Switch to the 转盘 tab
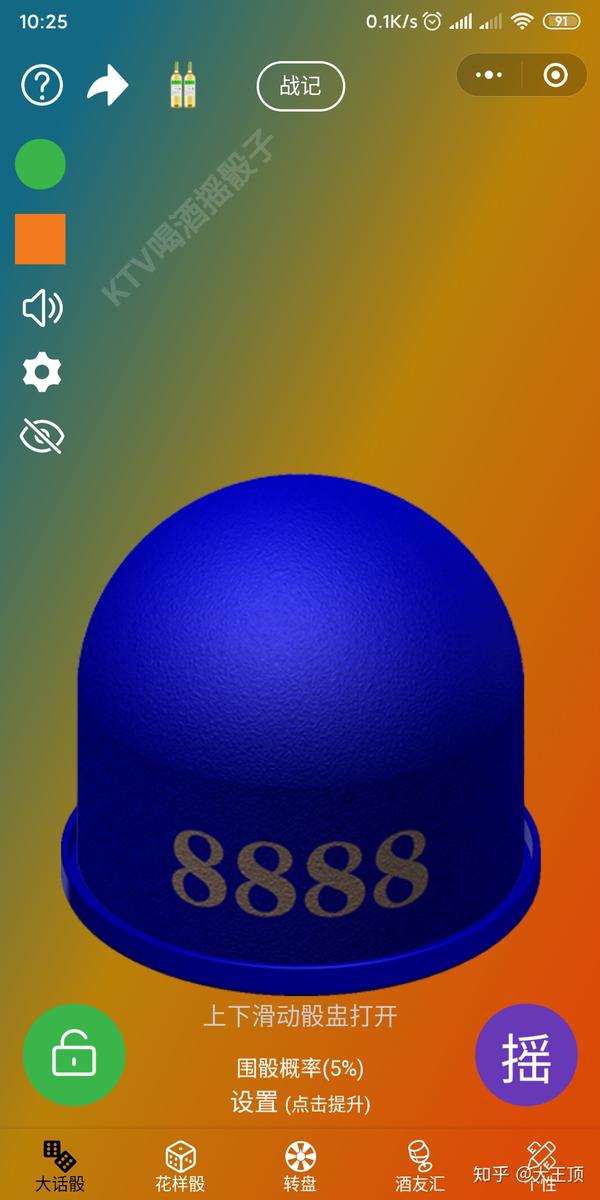This screenshot has width=600, height=1200. 300,1166
